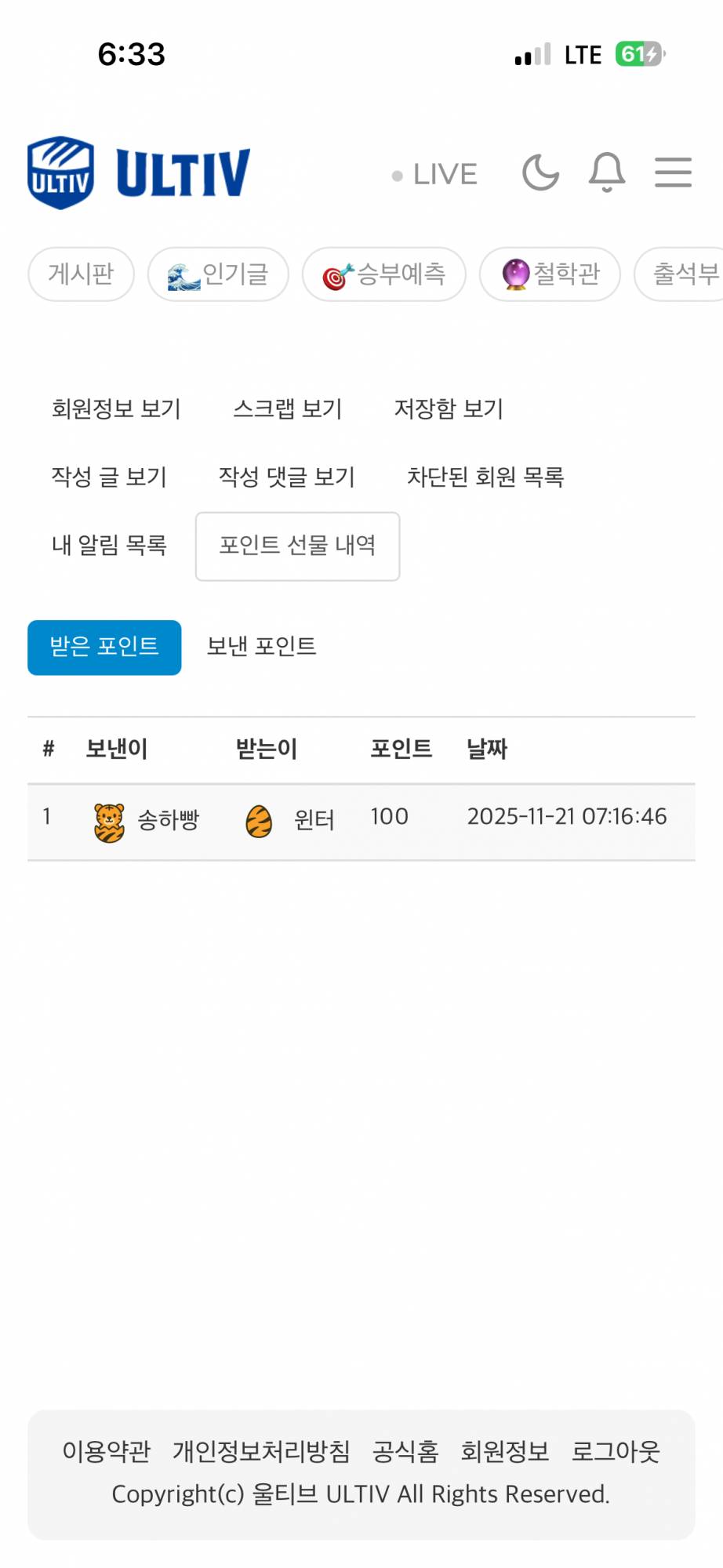Toggle dark mode with the moon icon
Viewport: 723px width, 1568px height.
[540, 172]
